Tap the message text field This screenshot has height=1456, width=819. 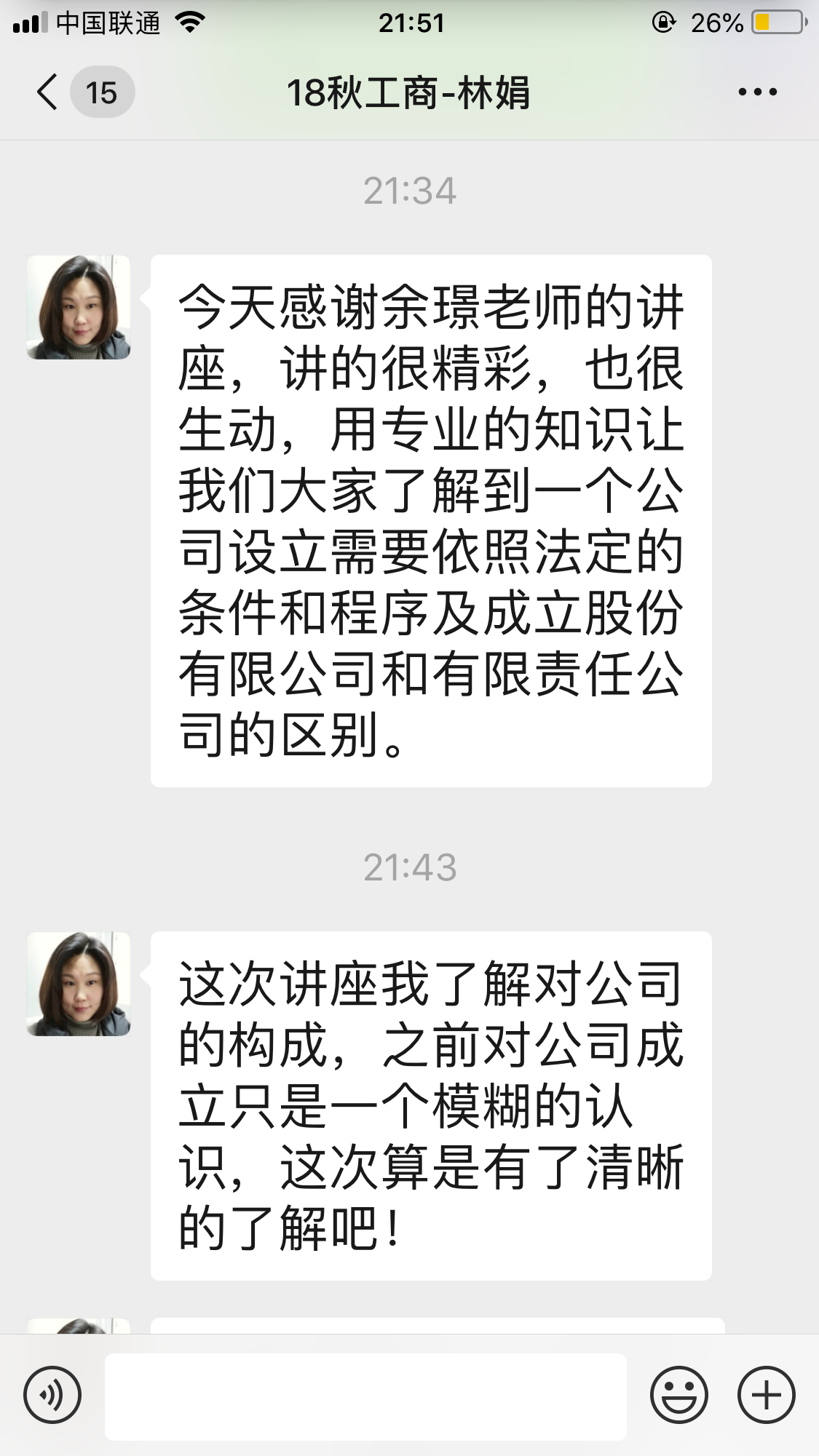[365, 1396]
